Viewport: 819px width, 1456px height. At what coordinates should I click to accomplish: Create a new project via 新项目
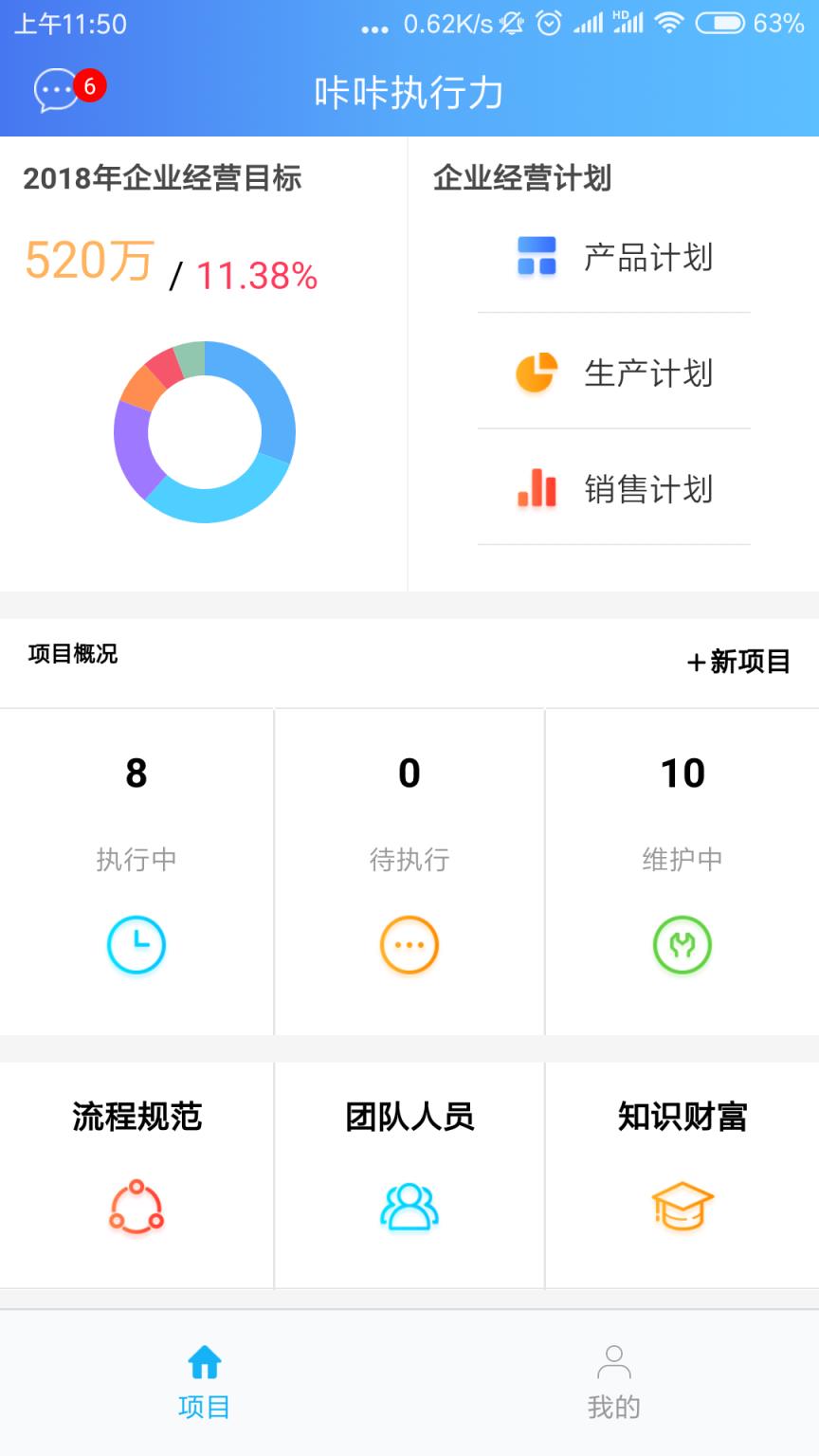[x=738, y=662]
